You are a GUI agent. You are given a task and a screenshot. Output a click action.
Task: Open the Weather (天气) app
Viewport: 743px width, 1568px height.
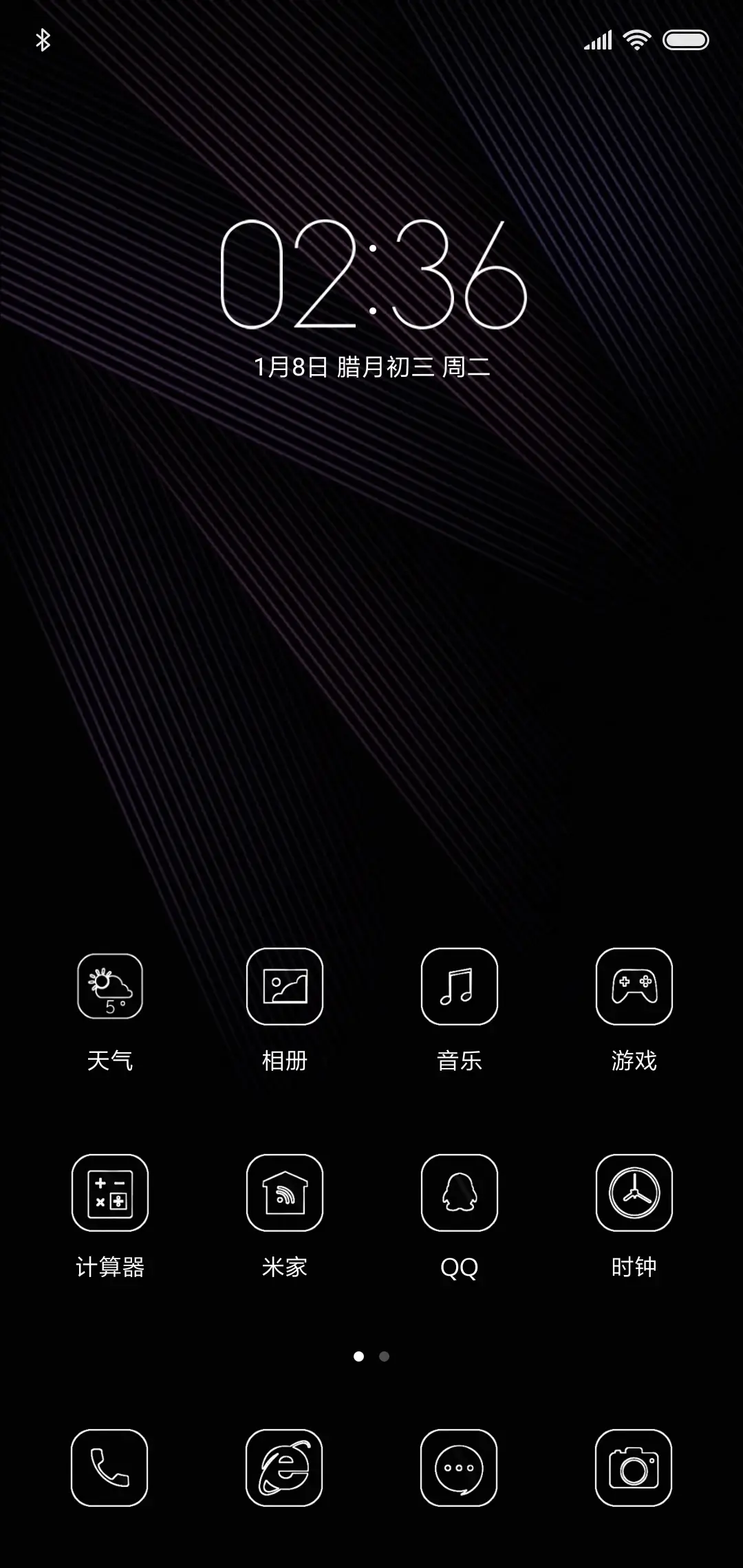click(110, 987)
